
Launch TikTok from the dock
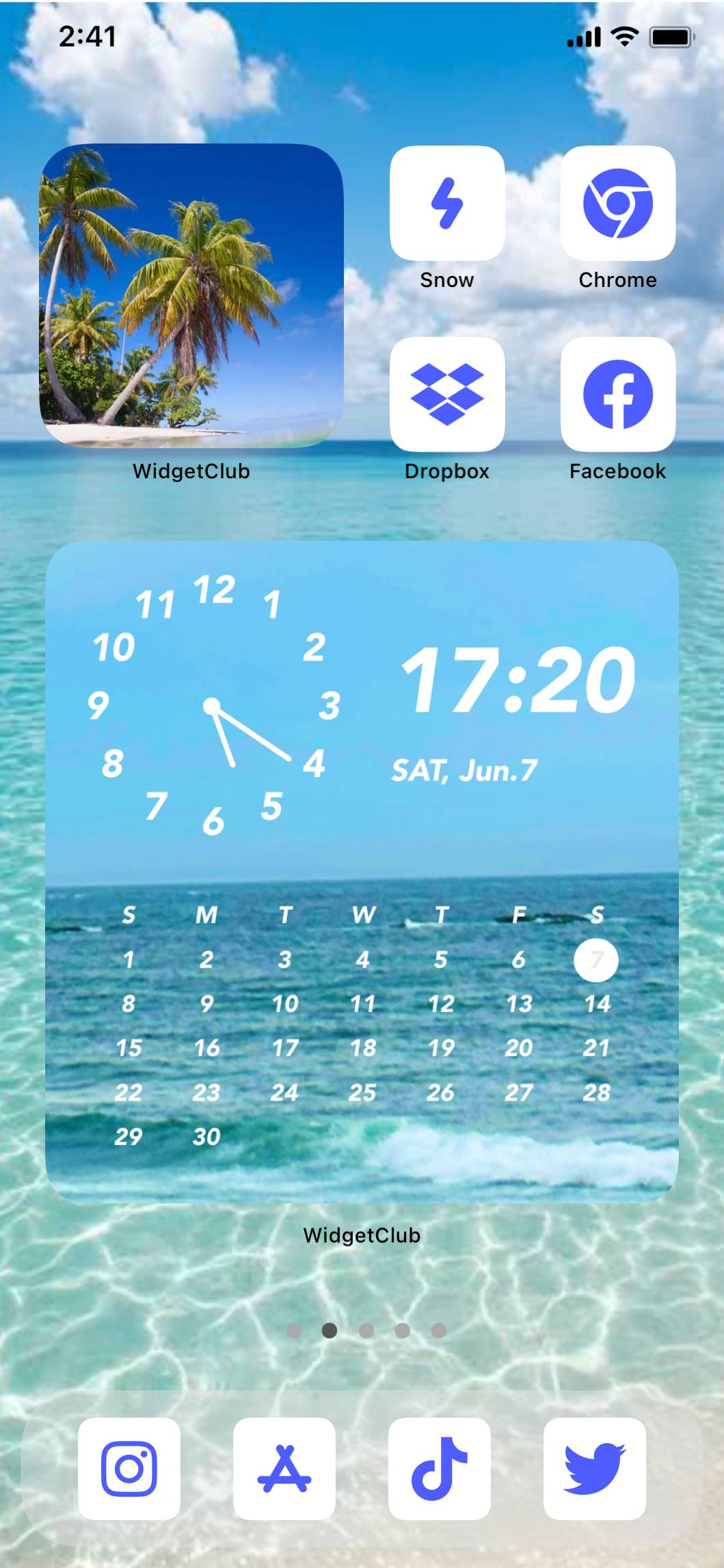point(440,1469)
